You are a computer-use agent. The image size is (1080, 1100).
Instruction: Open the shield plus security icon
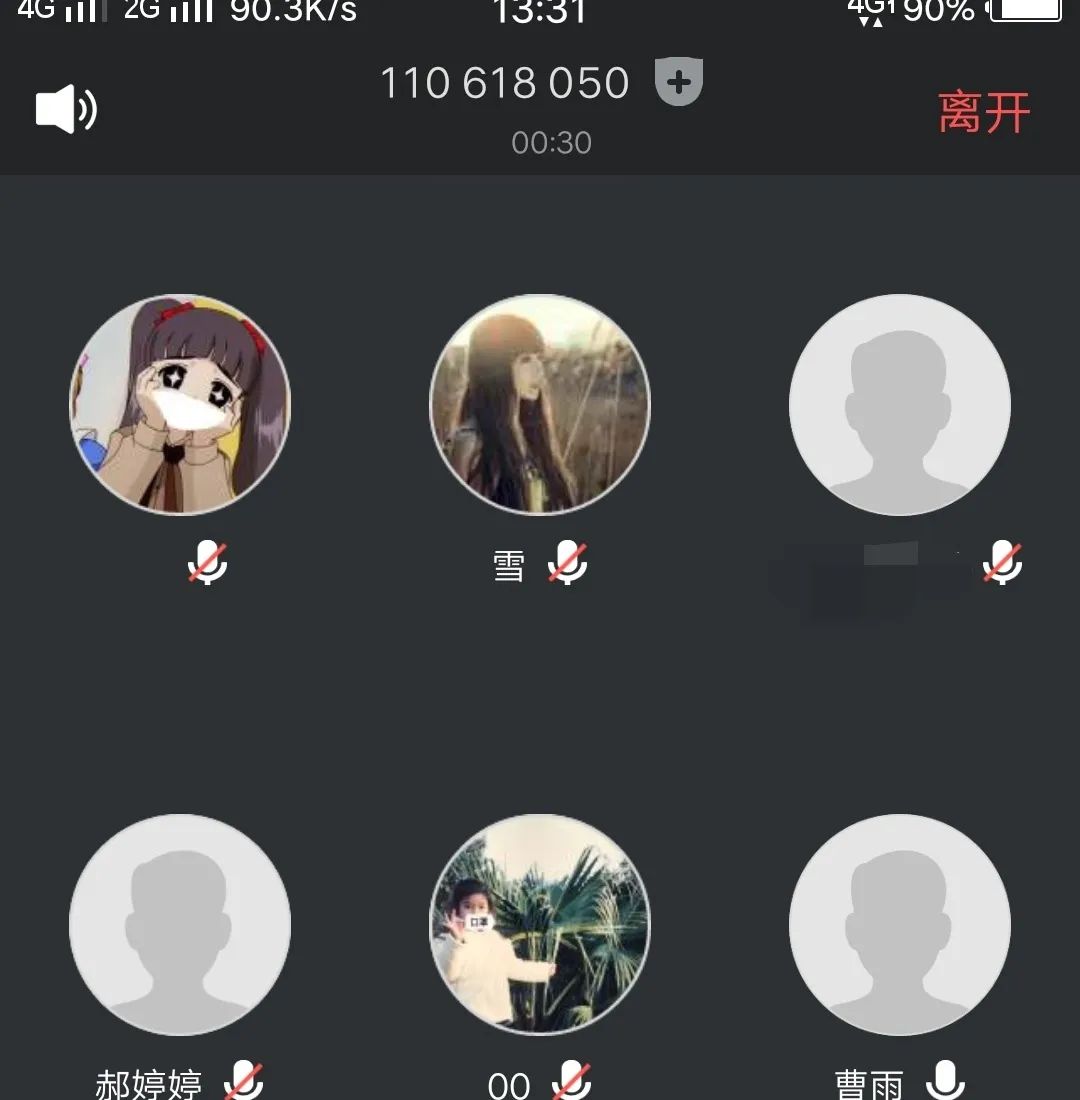pyautogui.click(x=679, y=82)
